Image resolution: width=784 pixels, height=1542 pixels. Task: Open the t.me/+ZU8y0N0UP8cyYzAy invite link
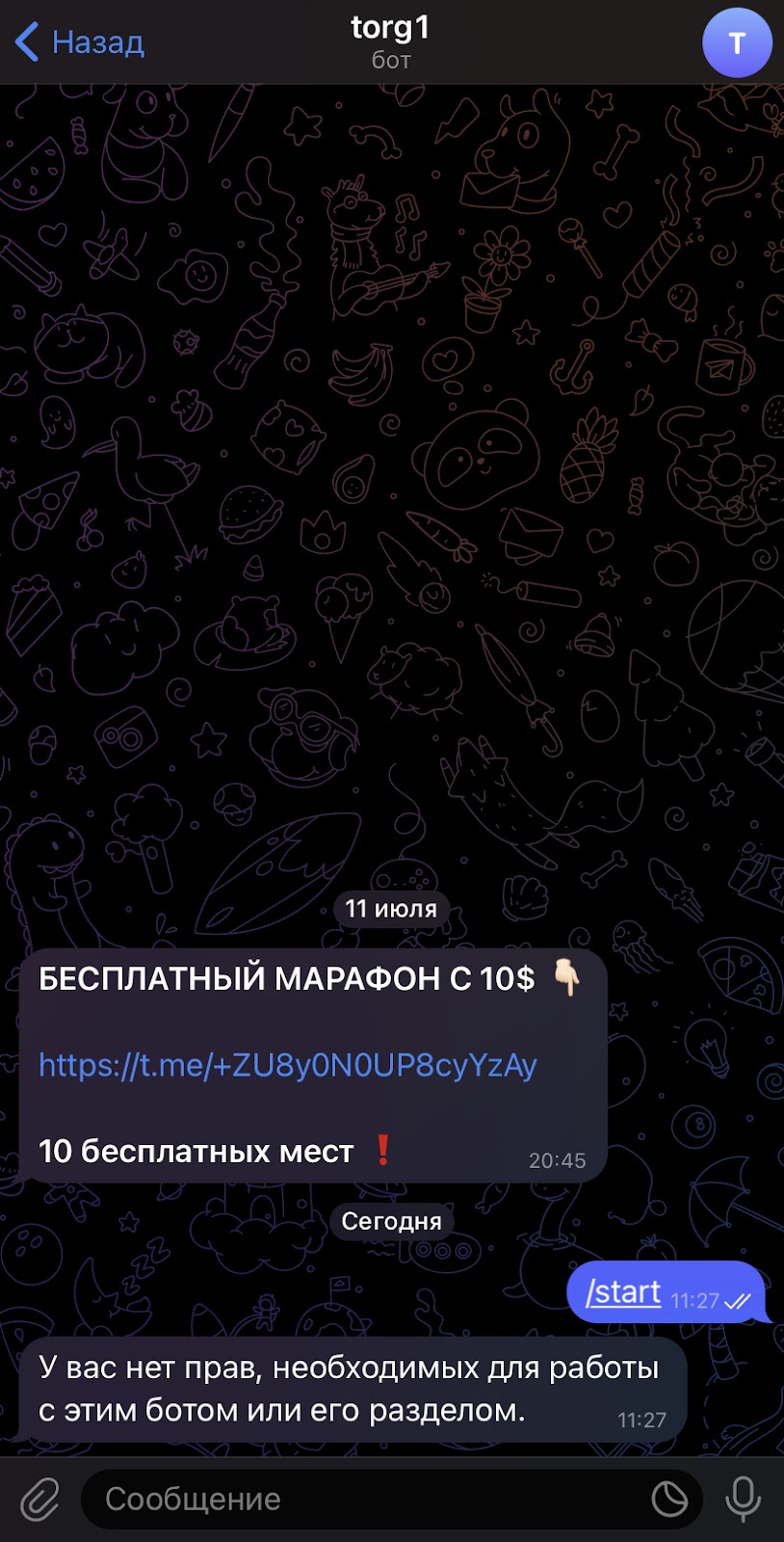(x=287, y=1065)
